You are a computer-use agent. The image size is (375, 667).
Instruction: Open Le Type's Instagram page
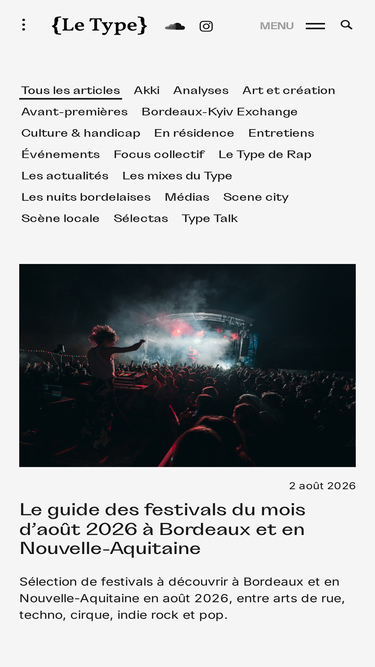tap(206, 26)
